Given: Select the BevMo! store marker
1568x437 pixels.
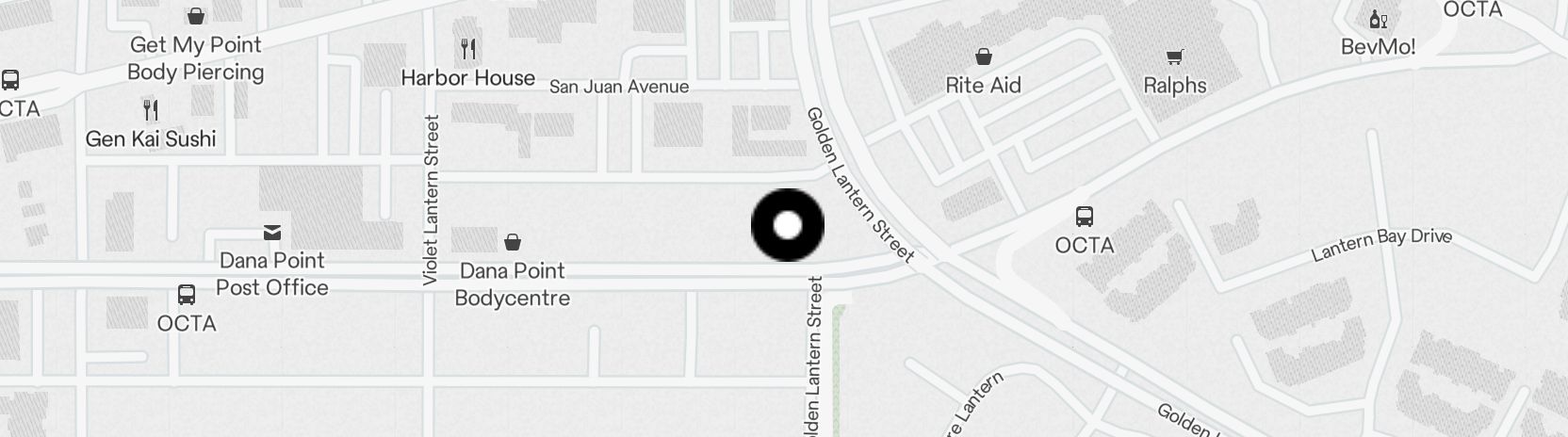Looking at the screenshot, I should (1378, 20).
